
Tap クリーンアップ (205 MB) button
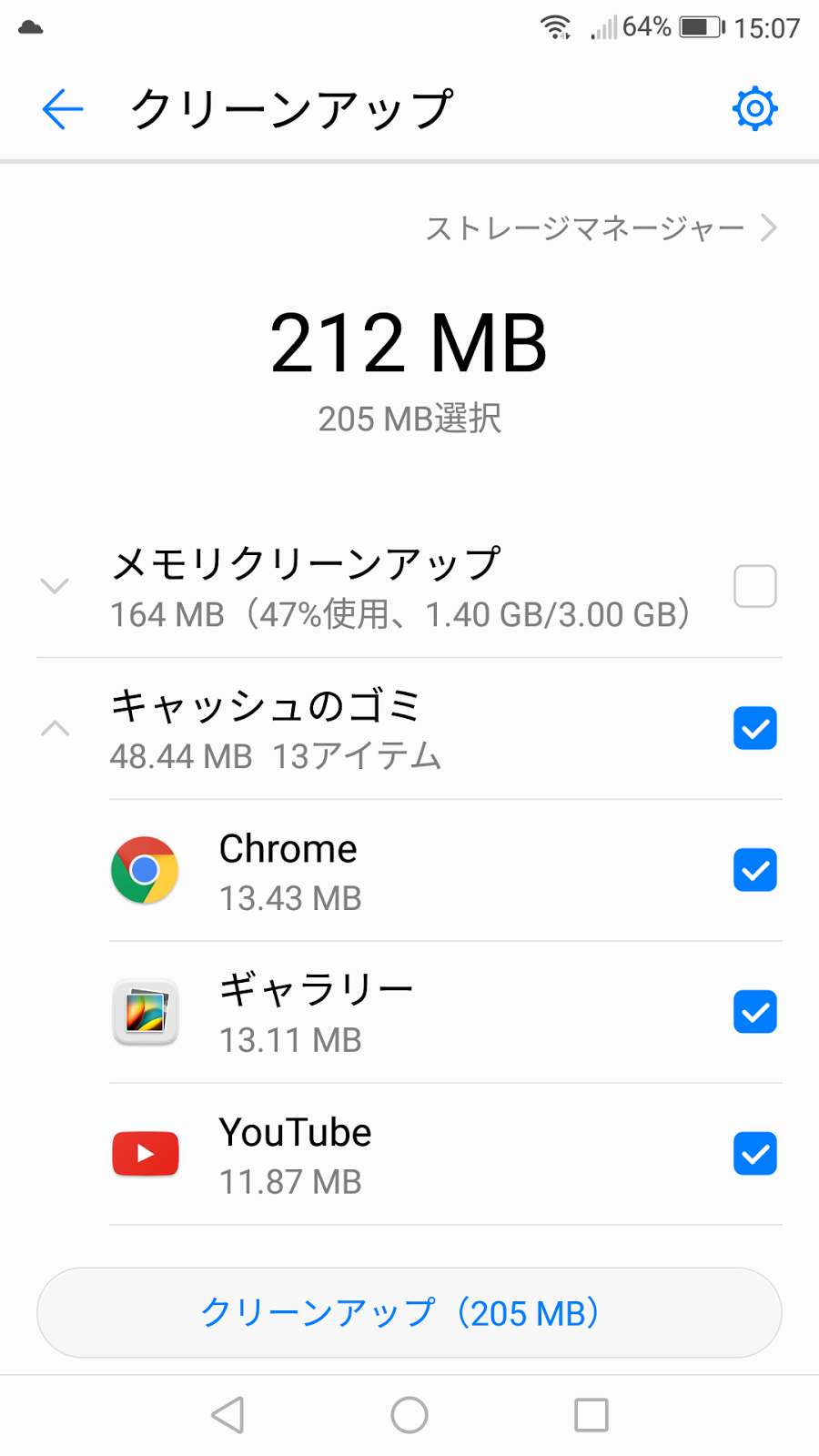tap(409, 1312)
